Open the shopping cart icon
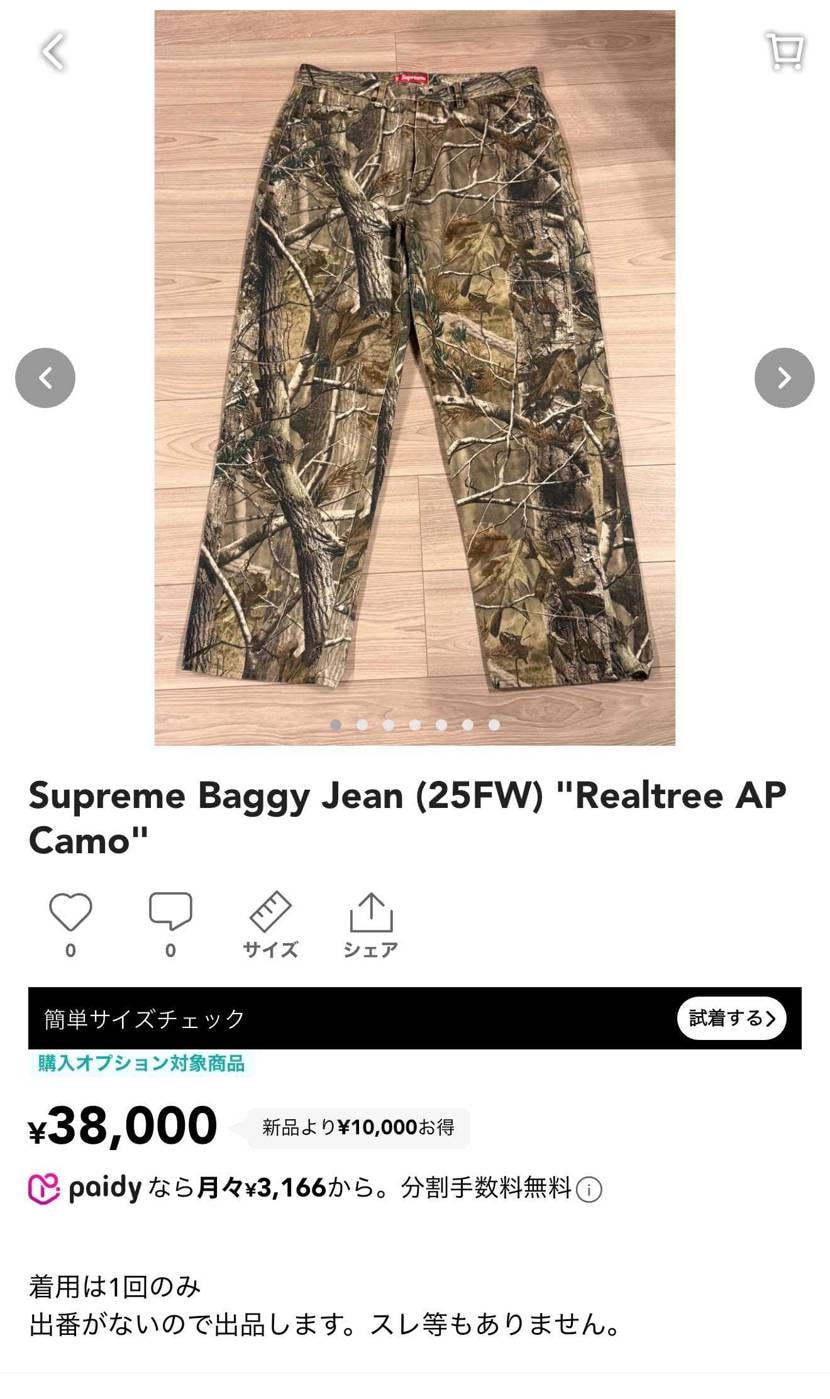830x1399 pixels. click(x=784, y=51)
